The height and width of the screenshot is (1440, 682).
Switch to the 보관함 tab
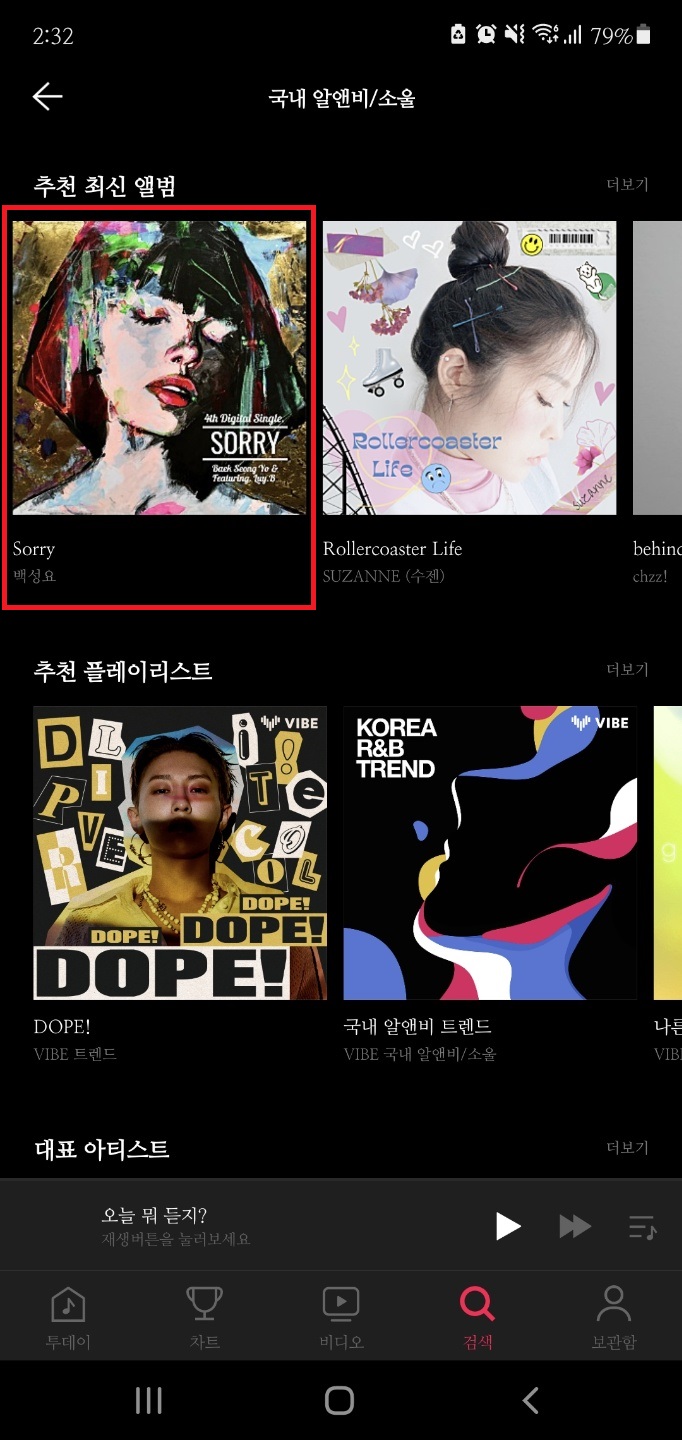pyautogui.click(x=613, y=1316)
